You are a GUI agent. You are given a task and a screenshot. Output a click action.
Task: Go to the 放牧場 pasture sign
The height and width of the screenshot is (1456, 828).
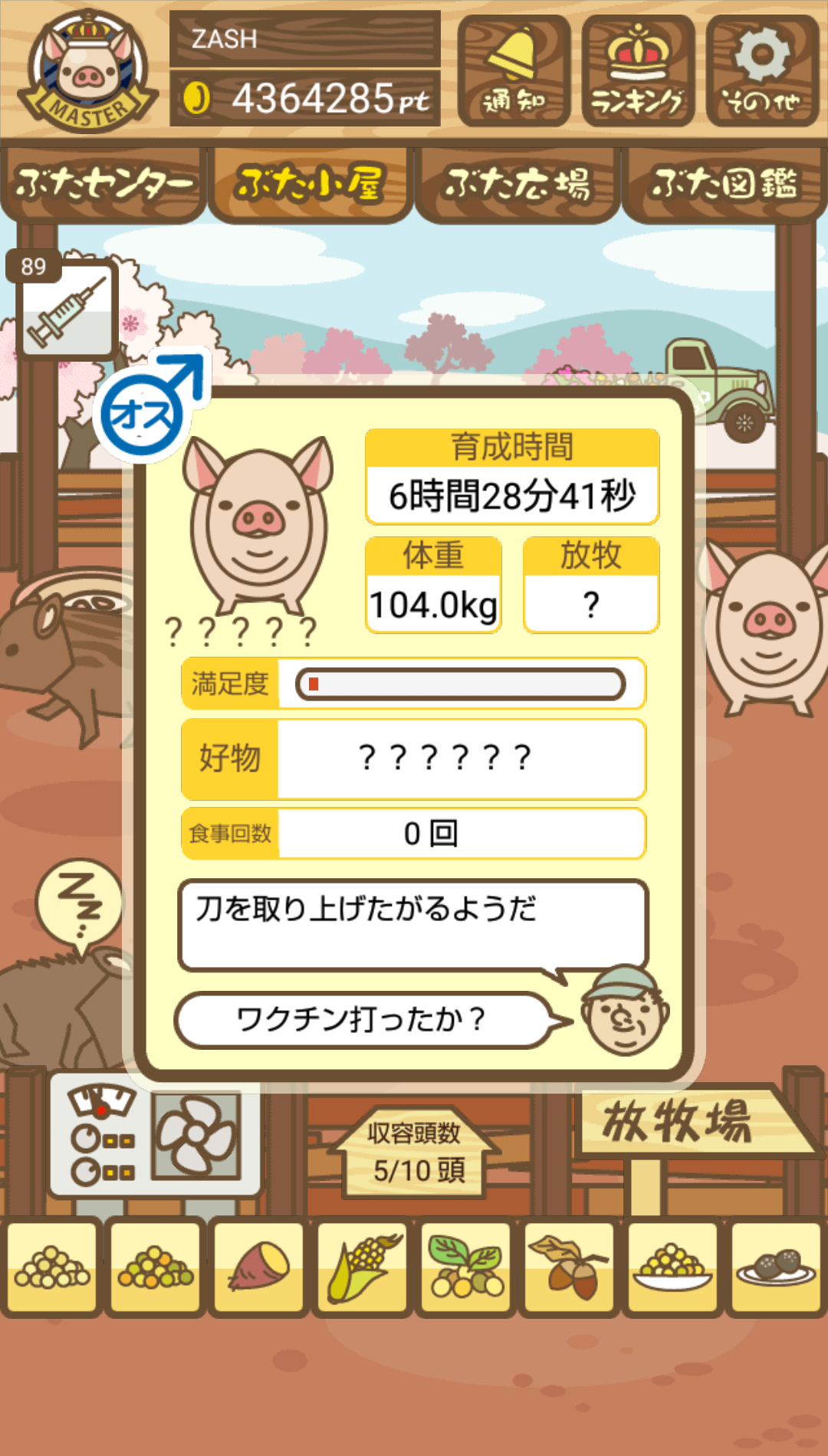click(690, 1122)
